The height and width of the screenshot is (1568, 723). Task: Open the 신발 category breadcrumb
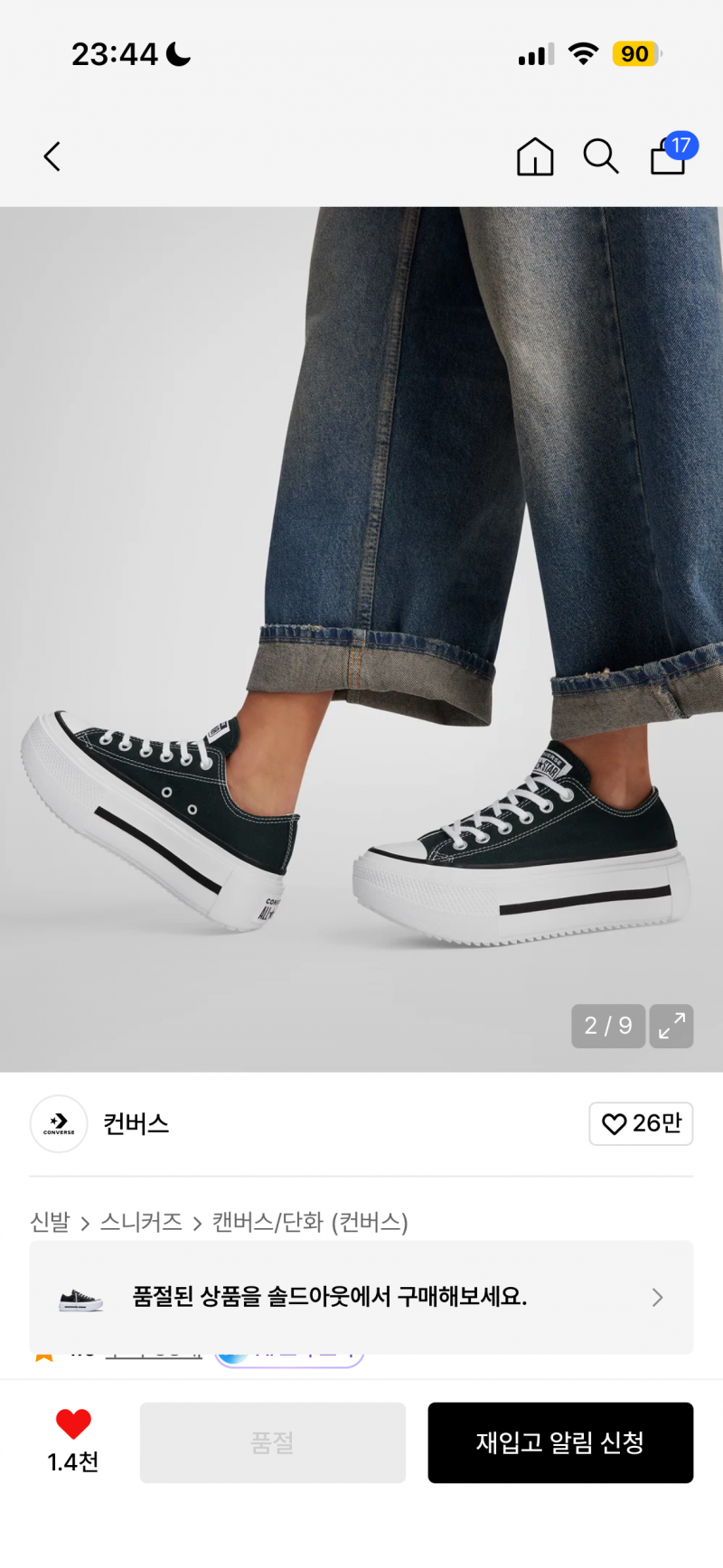tap(50, 1222)
